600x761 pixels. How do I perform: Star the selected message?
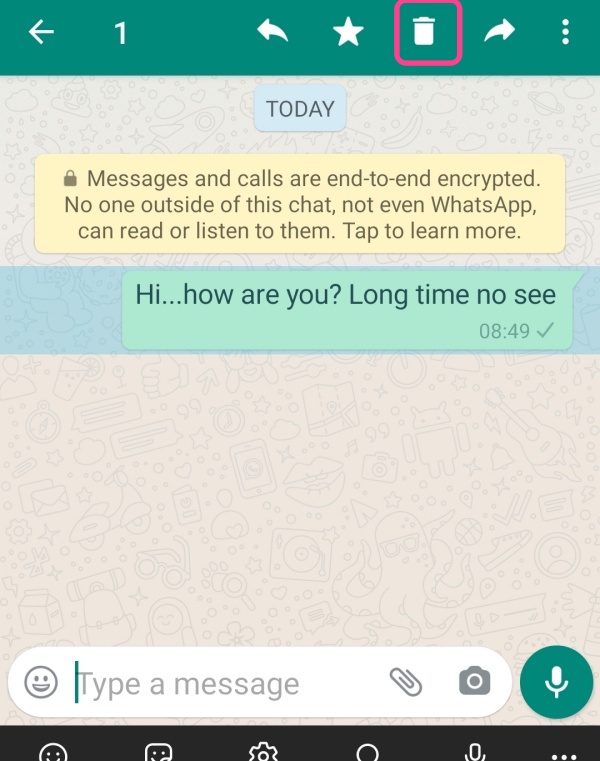click(348, 33)
